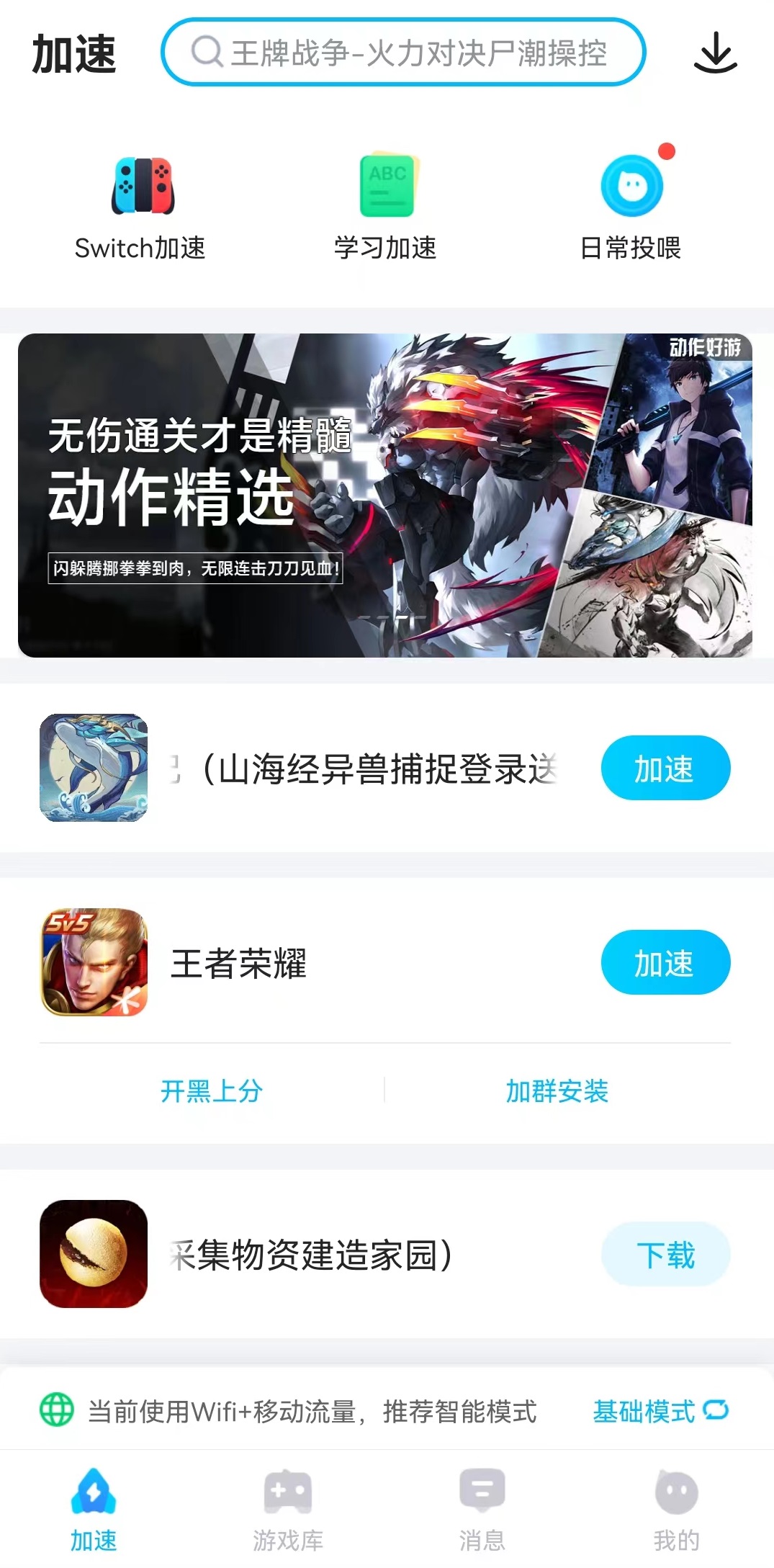
Task: Switch to the 消息 tab
Action: tap(482, 1508)
